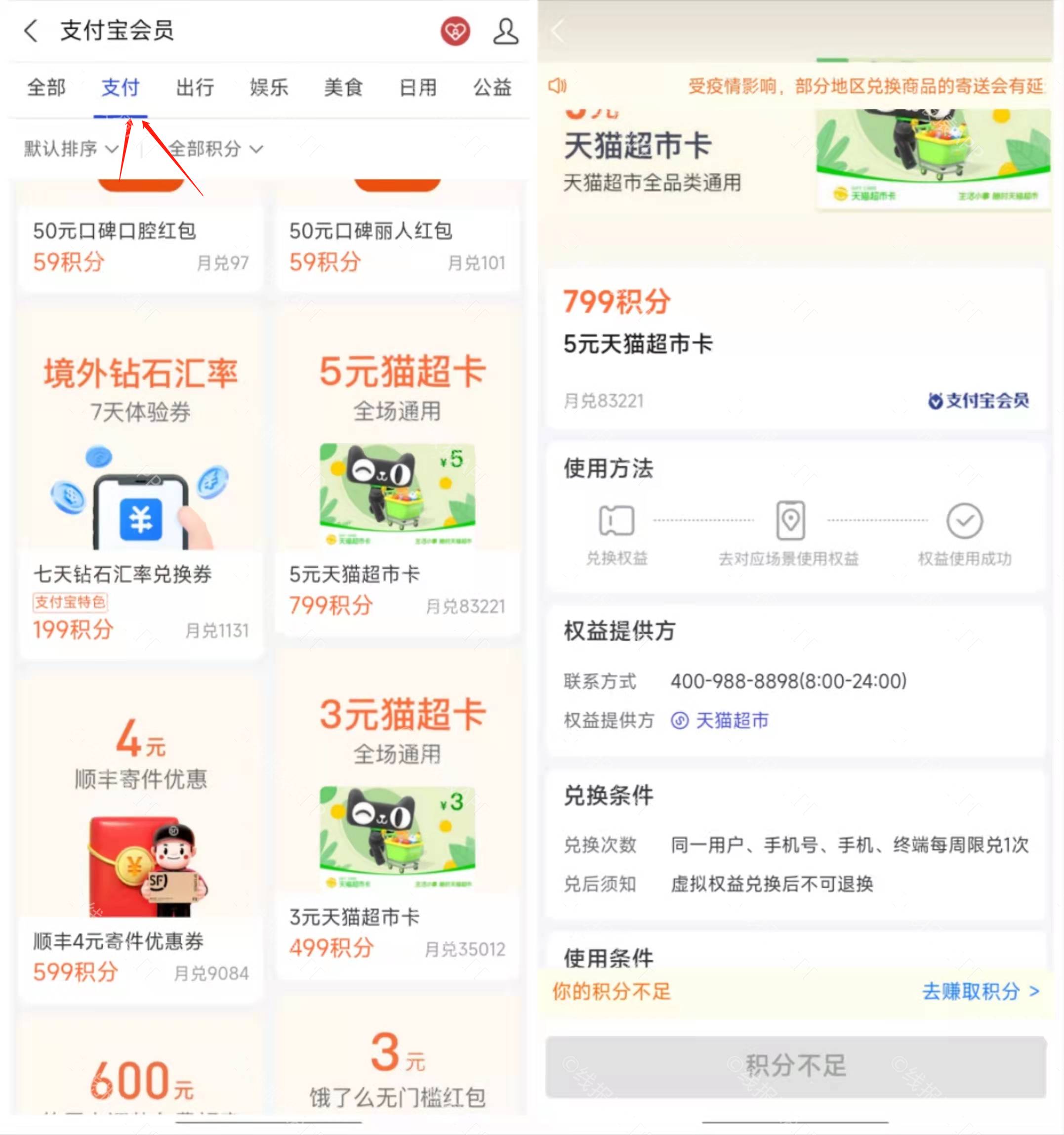View the 七天钻石汇率兑换券 card
The height and width of the screenshot is (1135, 1064).
point(140,485)
